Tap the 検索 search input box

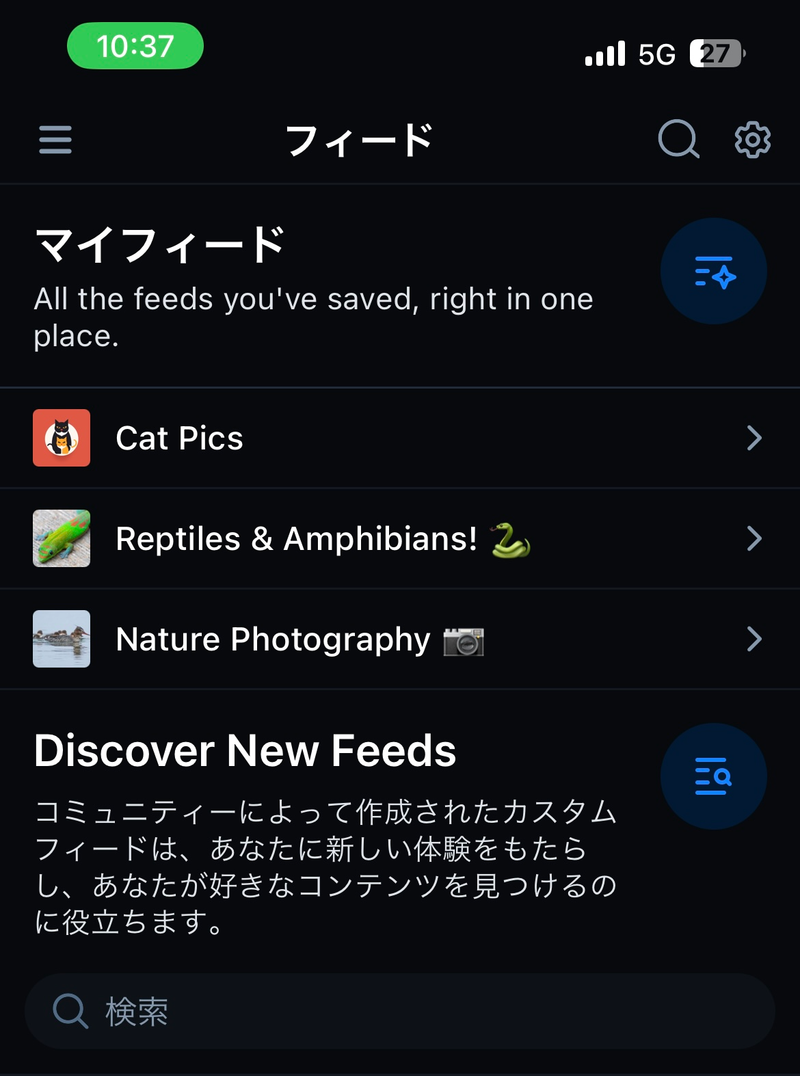(x=400, y=1013)
